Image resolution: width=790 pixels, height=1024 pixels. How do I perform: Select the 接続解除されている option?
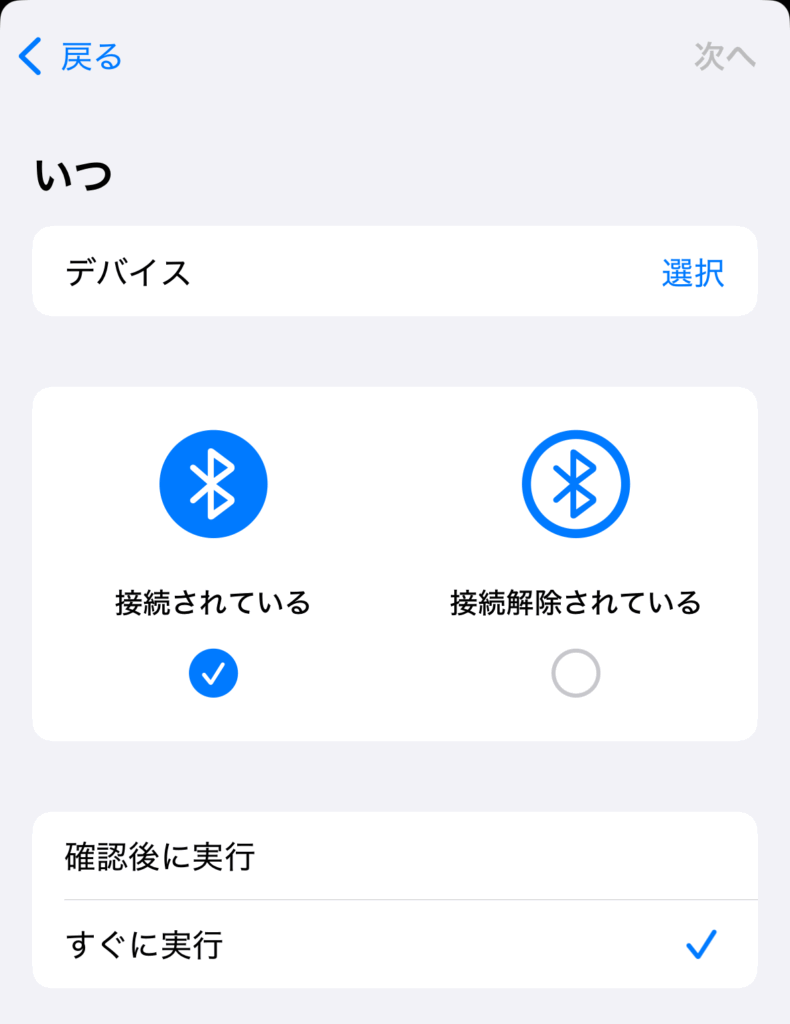pyautogui.click(x=575, y=673)
